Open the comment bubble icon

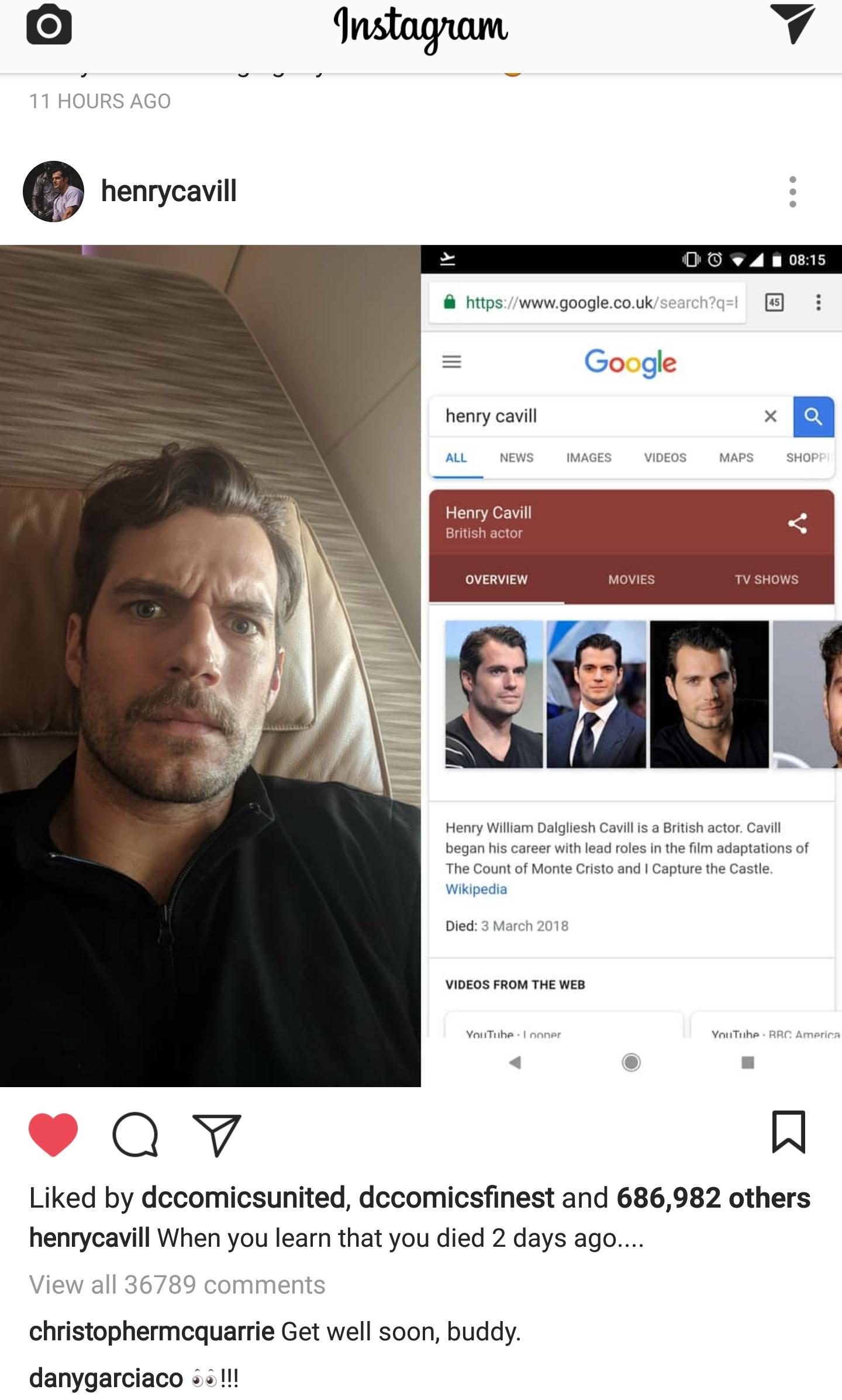point(135,1135)
